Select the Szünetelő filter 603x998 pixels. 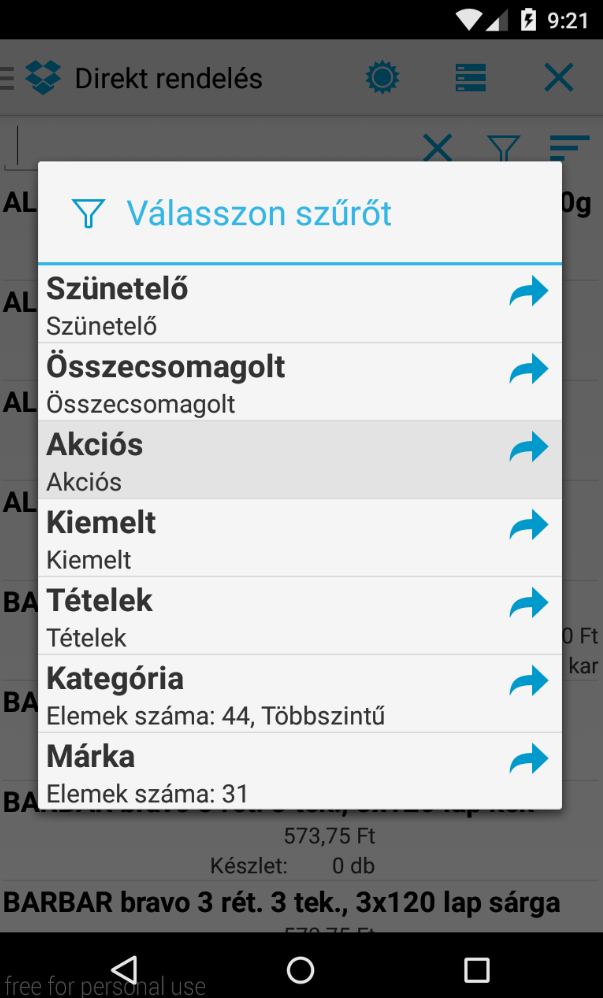[300, 304]
